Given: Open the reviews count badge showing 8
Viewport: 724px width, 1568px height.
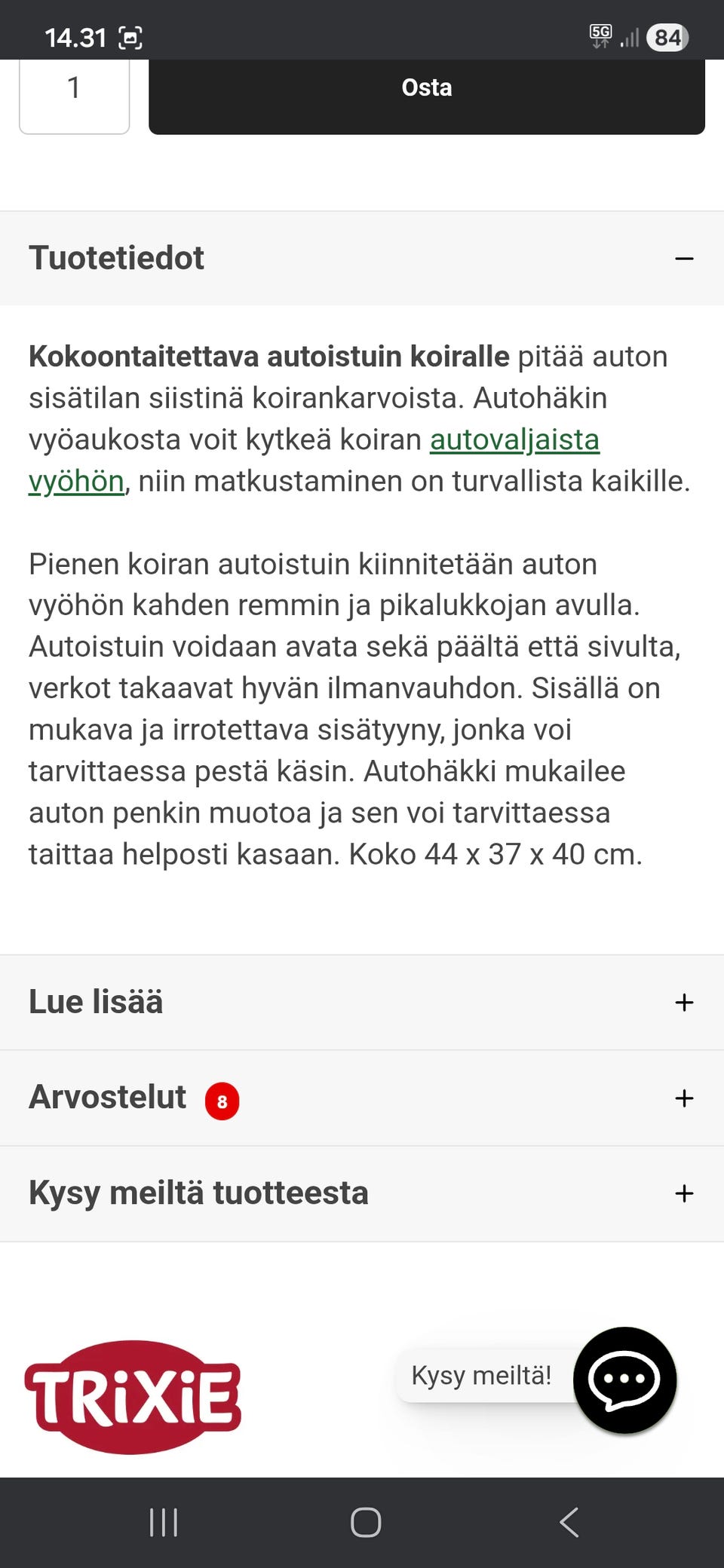Looking at the screenshot, I should click(x=220, y=1101).
